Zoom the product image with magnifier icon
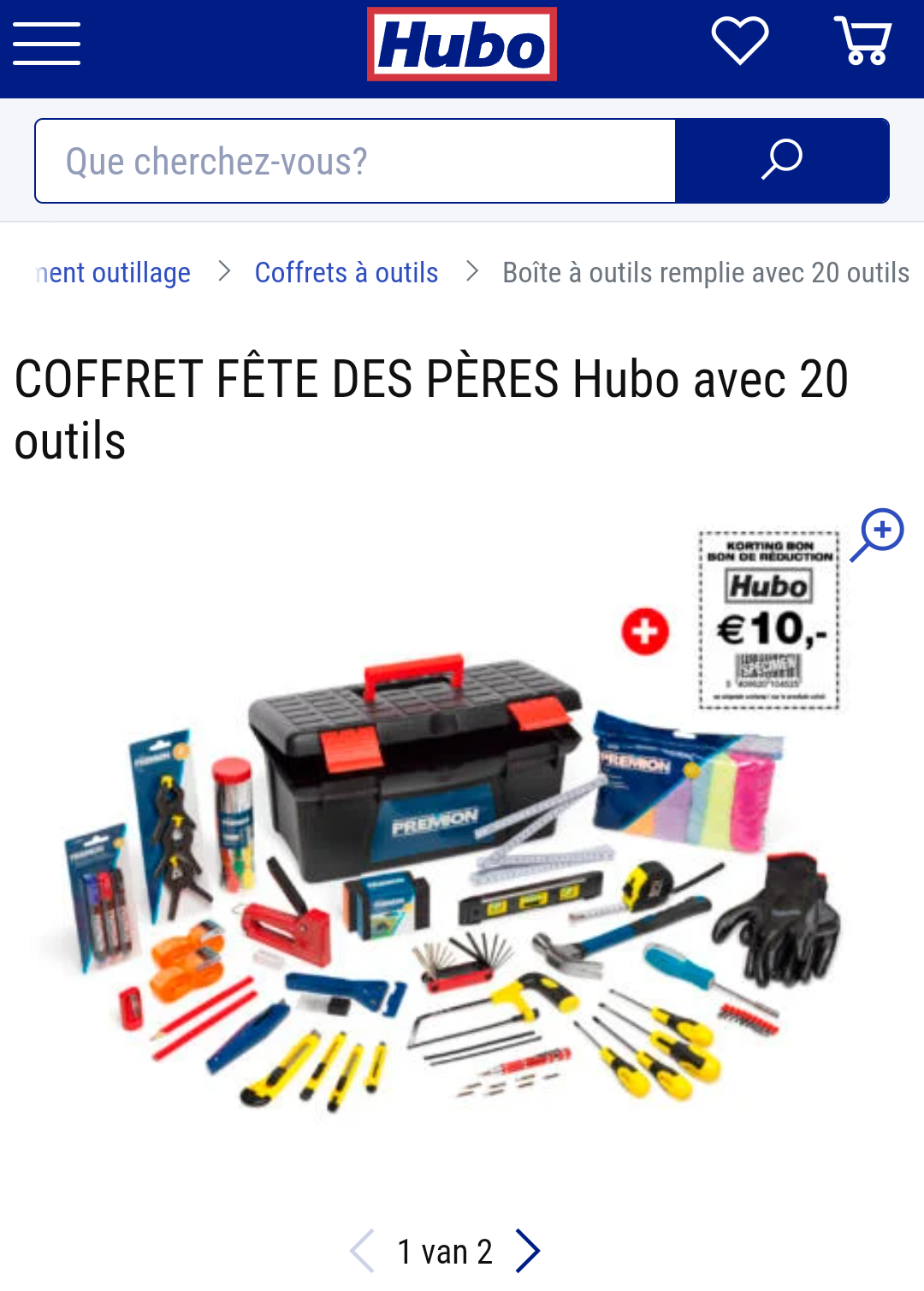This screenshot has width=924, height=1291. click(x=878, y=534)
